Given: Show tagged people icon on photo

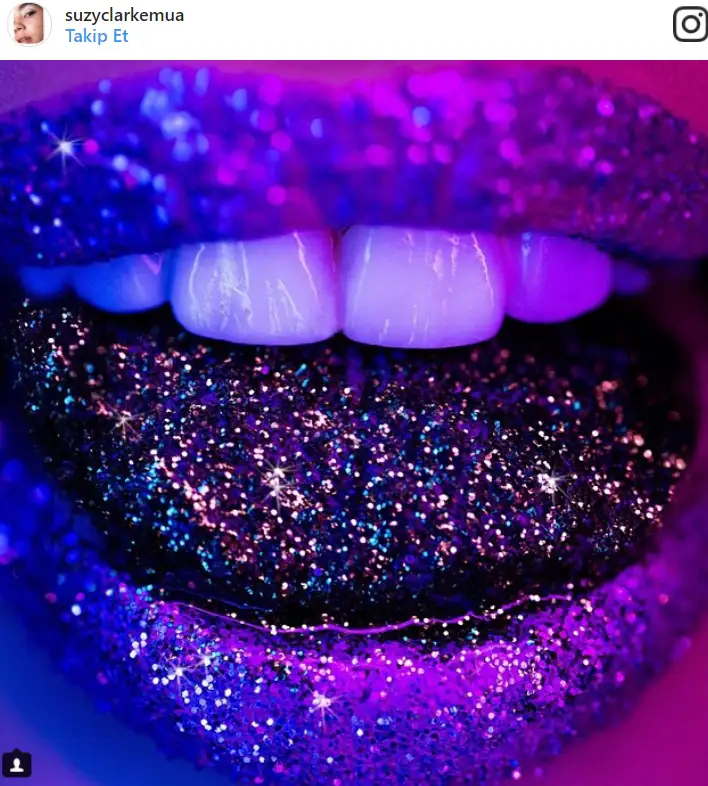Looking at the screenshot, I should tap(17, 765).
